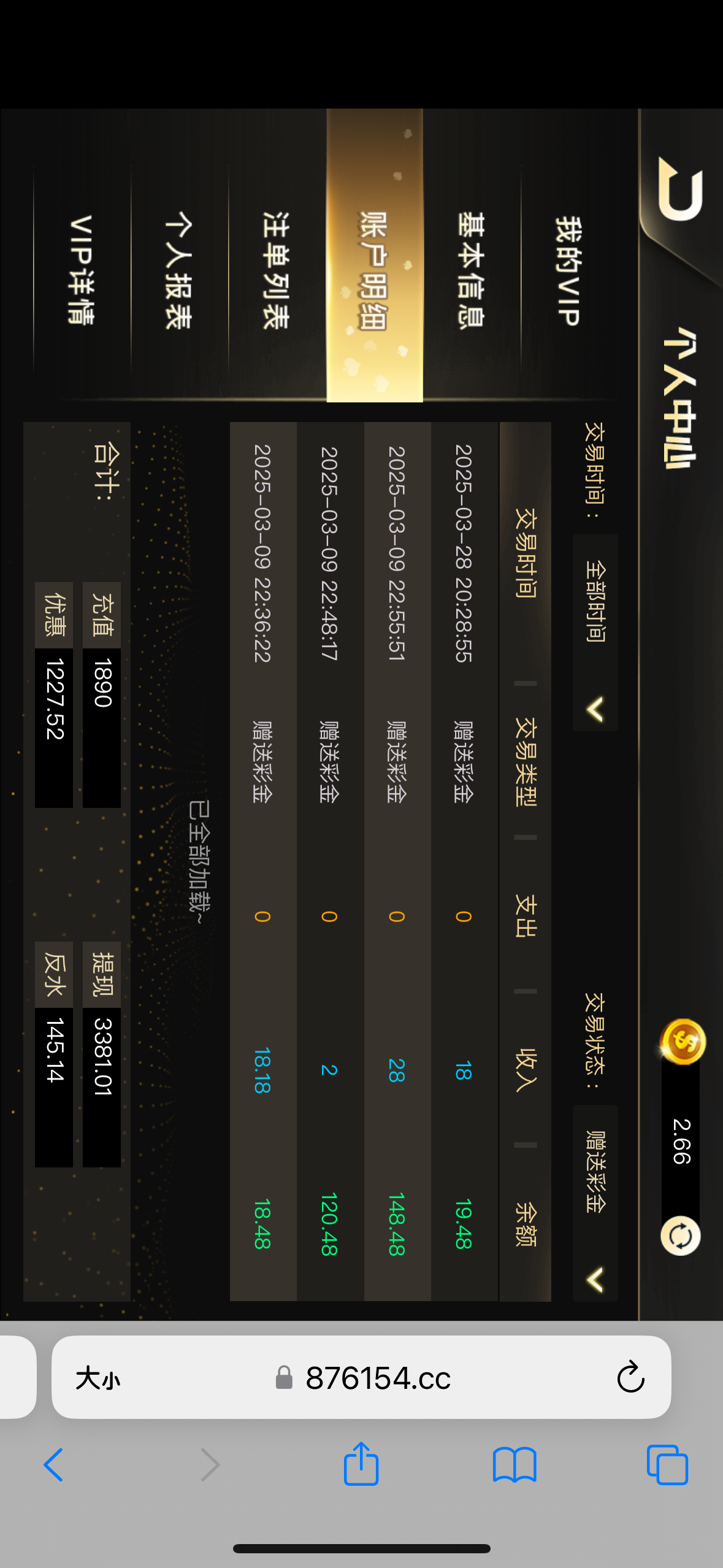Open the 大小 page settings menu

click(98, 1378)
